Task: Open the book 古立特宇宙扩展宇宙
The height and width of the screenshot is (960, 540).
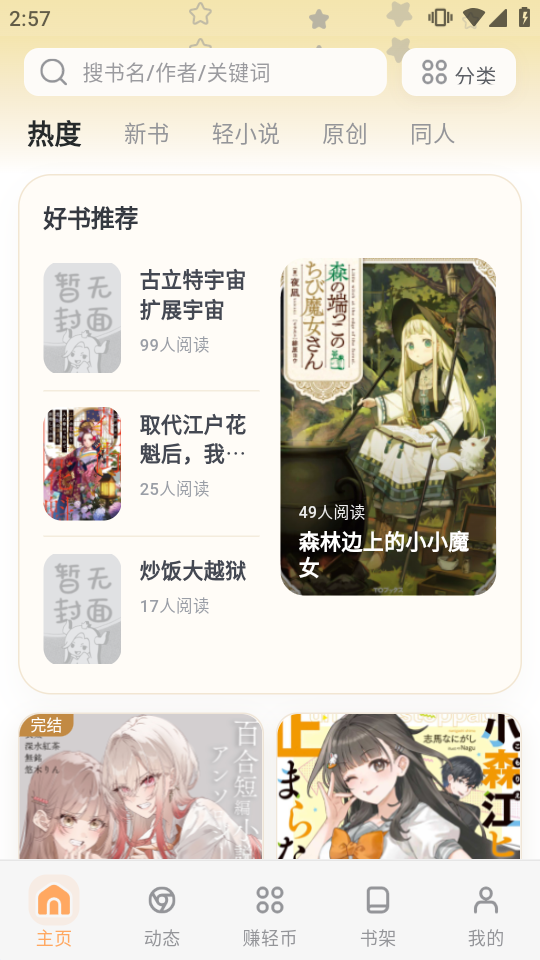Action: tap(151, 318)
